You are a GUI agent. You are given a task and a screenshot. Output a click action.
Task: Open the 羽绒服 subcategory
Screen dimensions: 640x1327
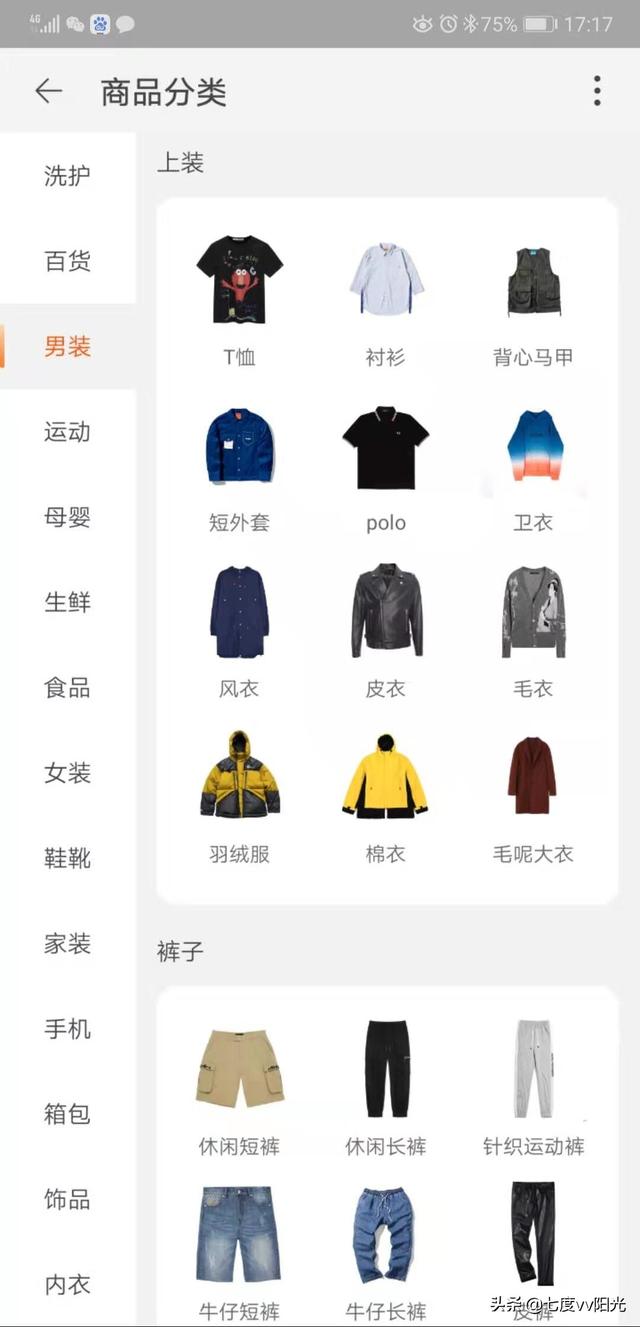[239, 797]
